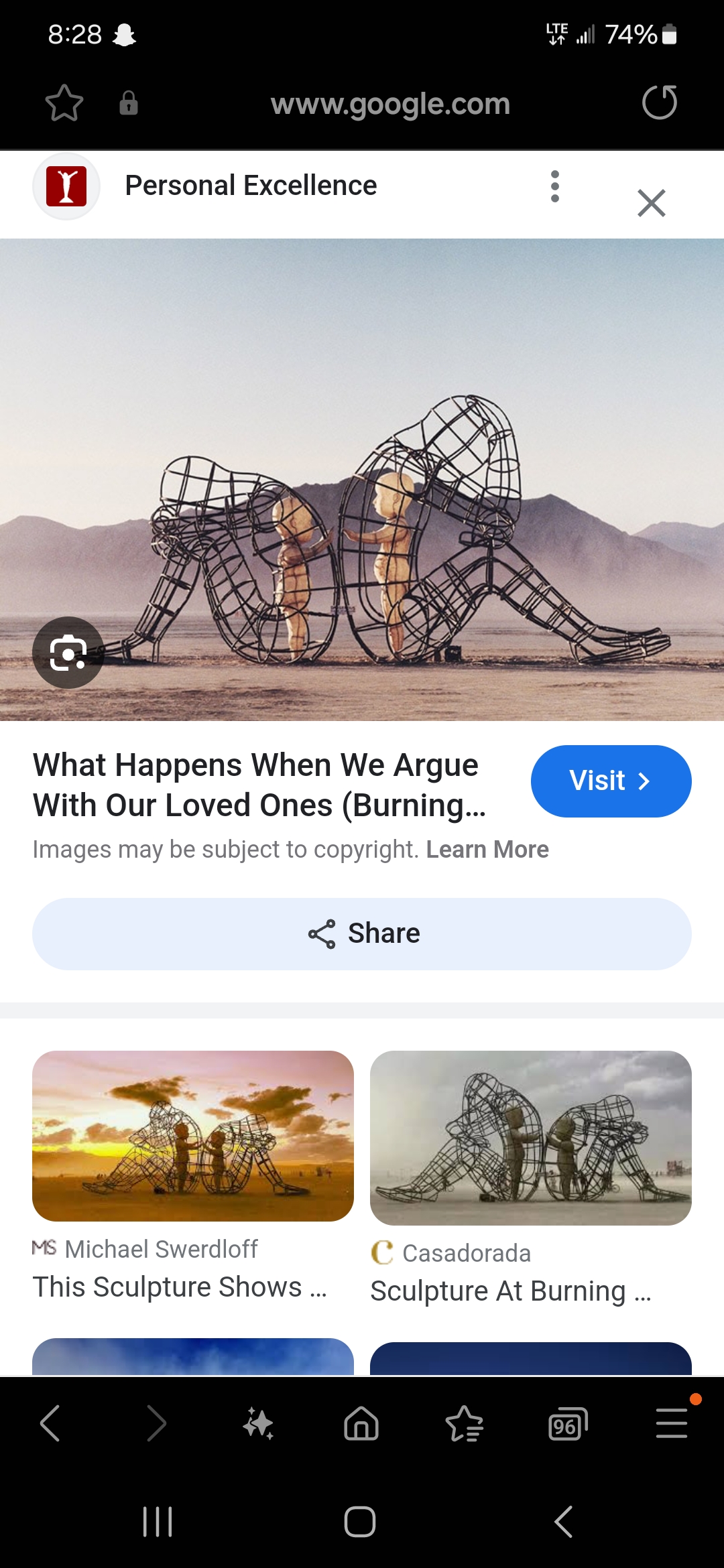Open the Learn More copyright link

[487, 850]
